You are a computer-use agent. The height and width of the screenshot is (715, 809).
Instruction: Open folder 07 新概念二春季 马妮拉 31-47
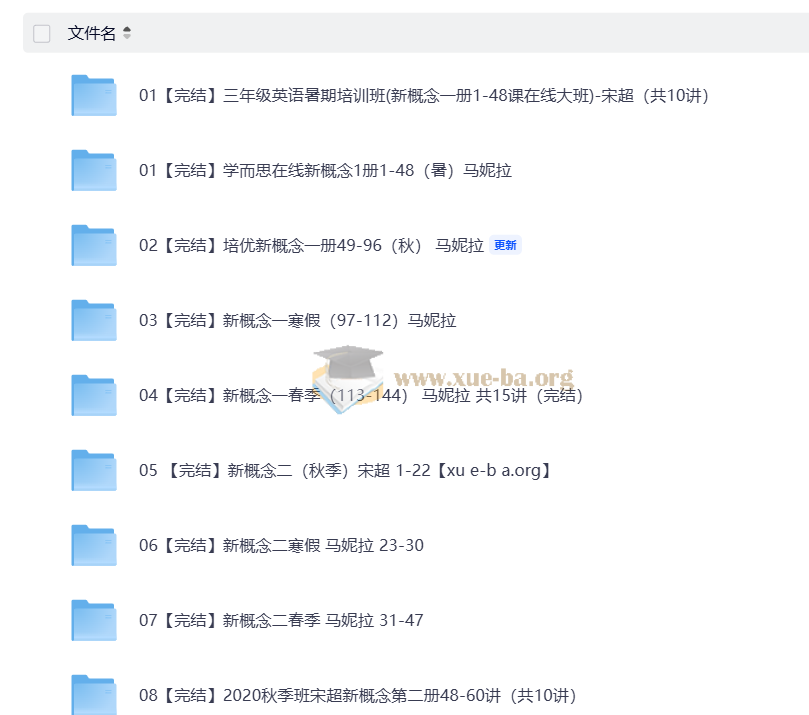(281, 621)
